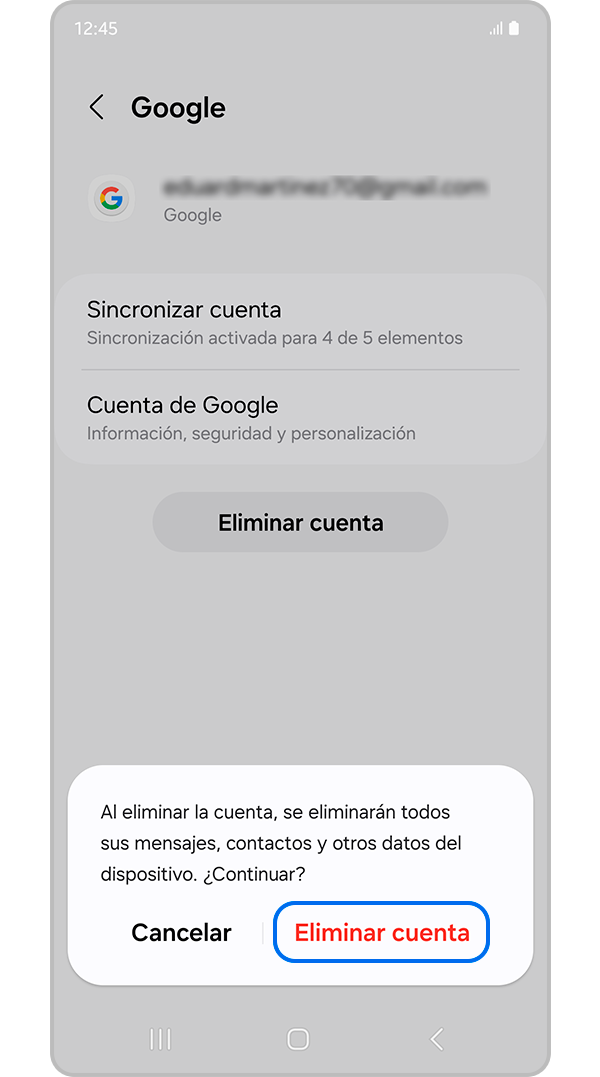Screen dimensions: 600x1077
Task: Go back using the system navigation arrow
Action: [436, 1039]
